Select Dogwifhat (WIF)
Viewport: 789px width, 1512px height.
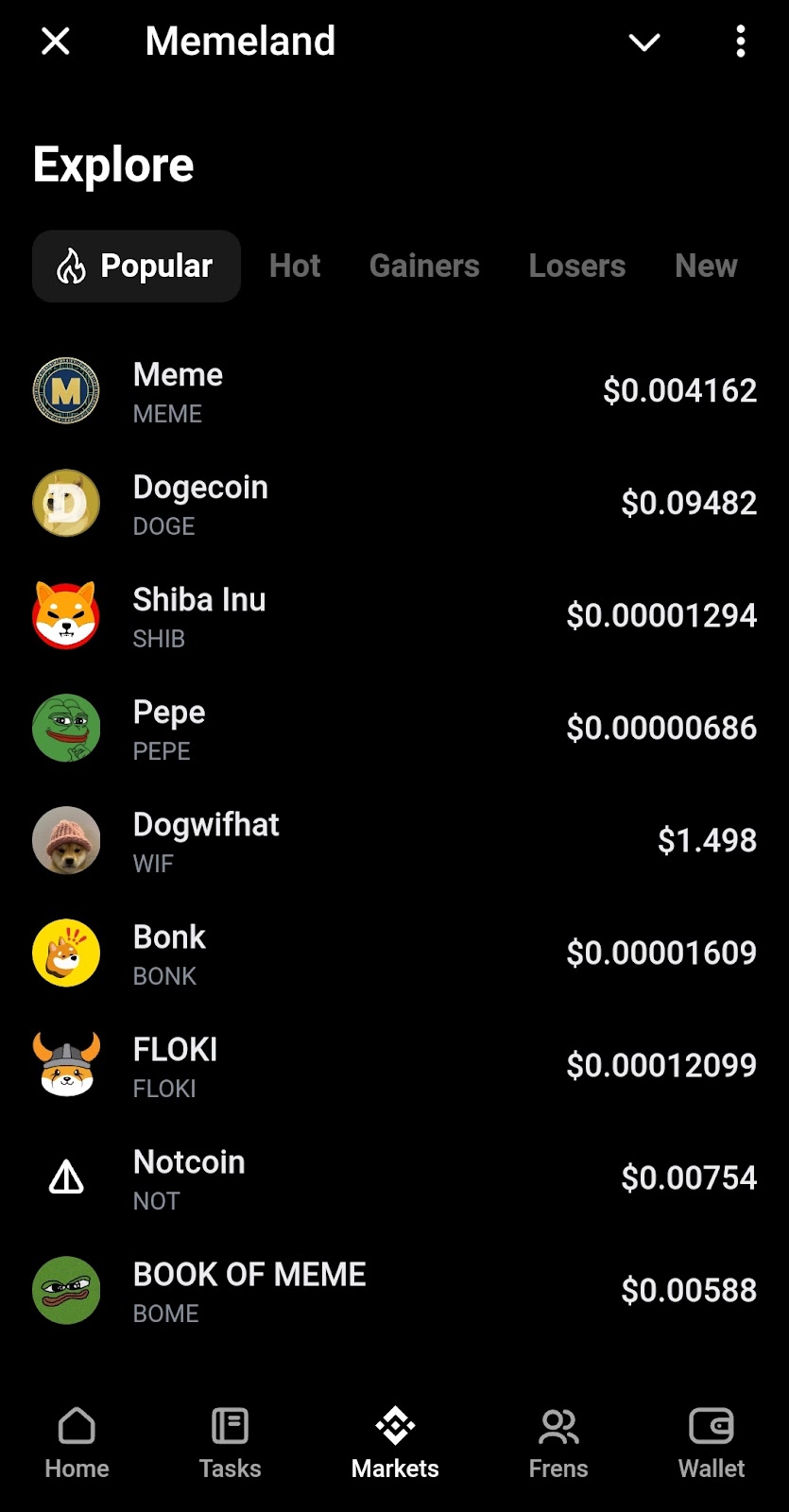coord(394,841)
